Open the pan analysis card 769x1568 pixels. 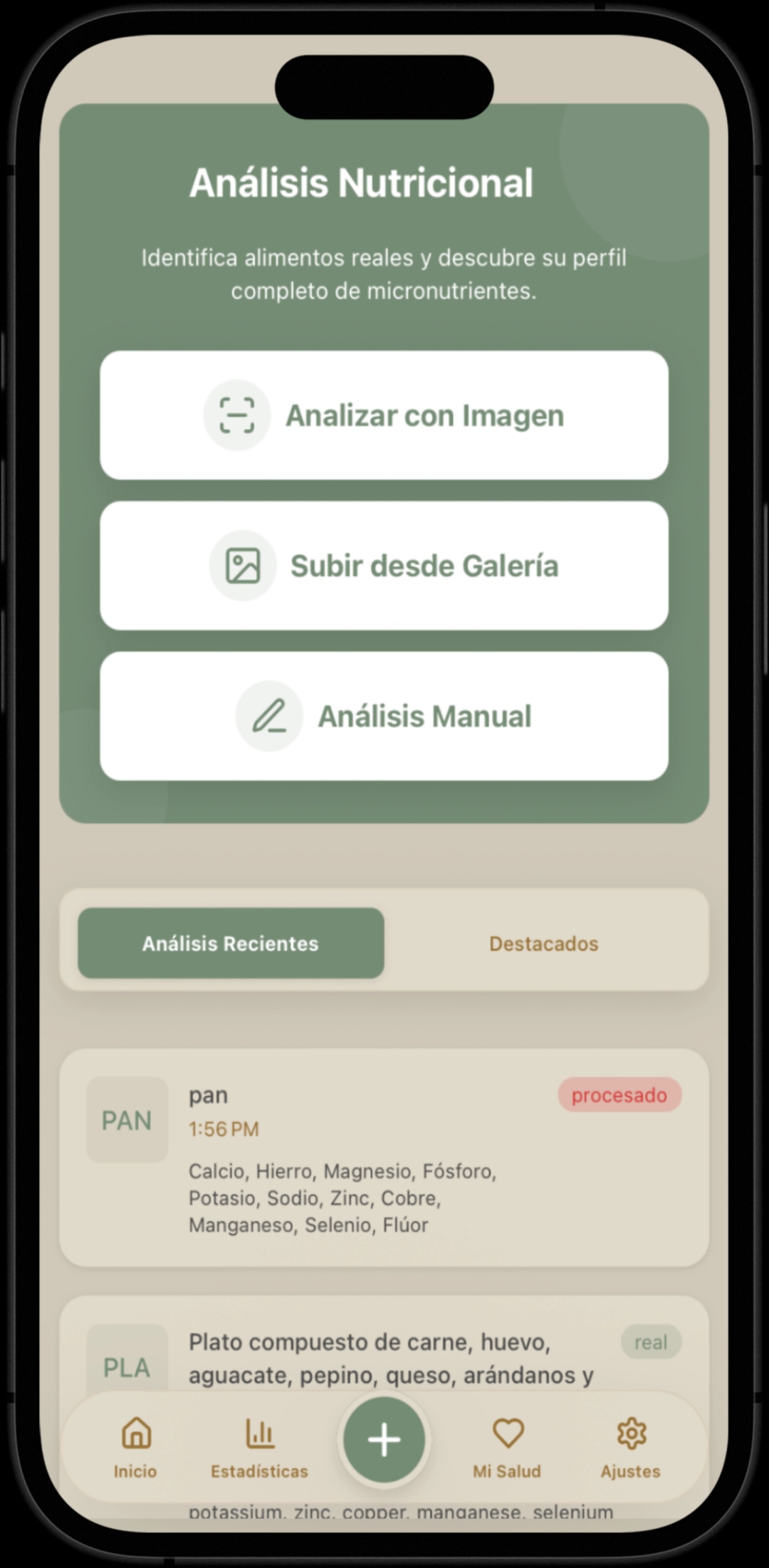click(x=384, y=1157)
